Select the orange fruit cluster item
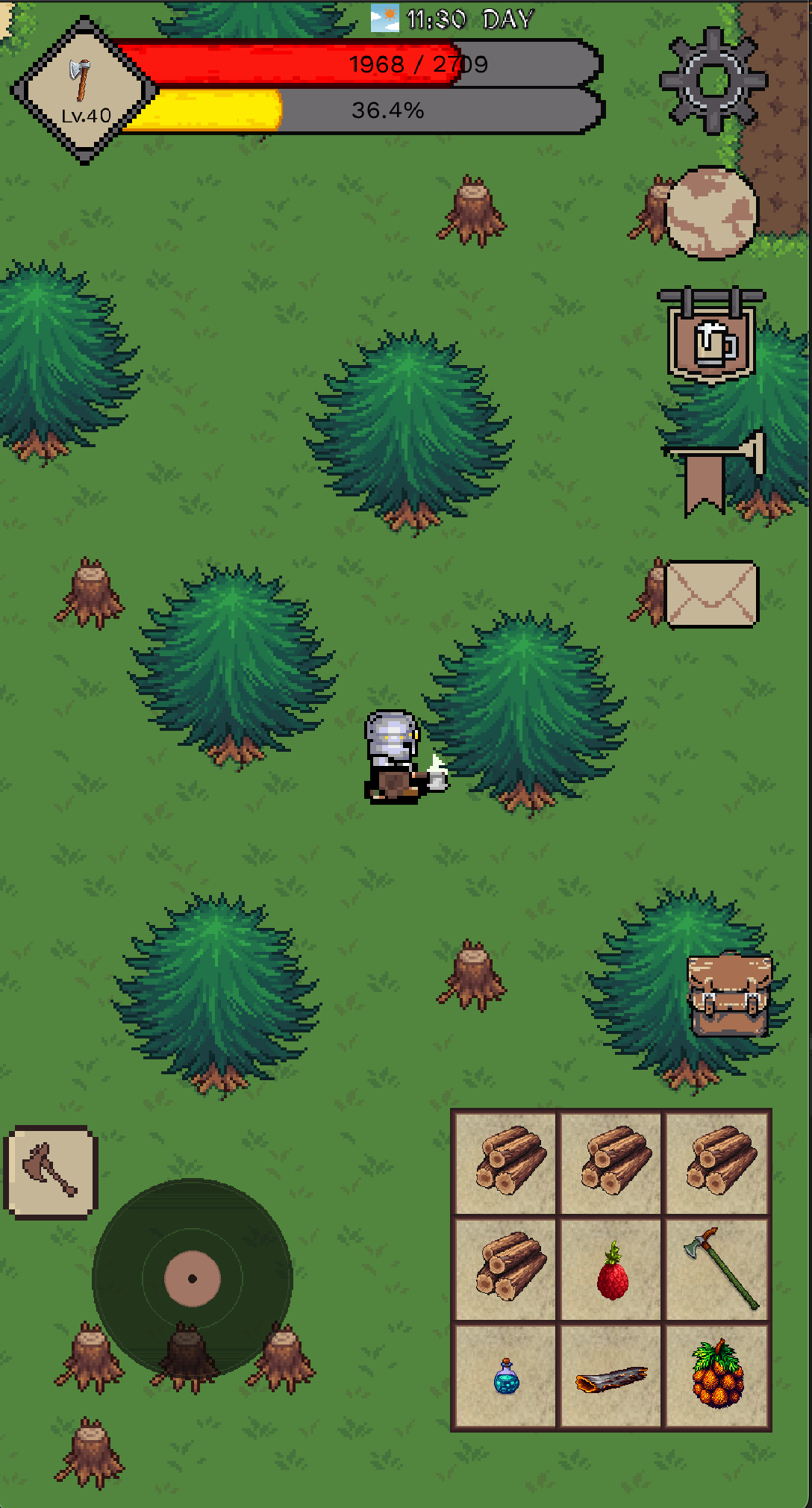Screen dimensions: 812x1508 (717, 1376)
